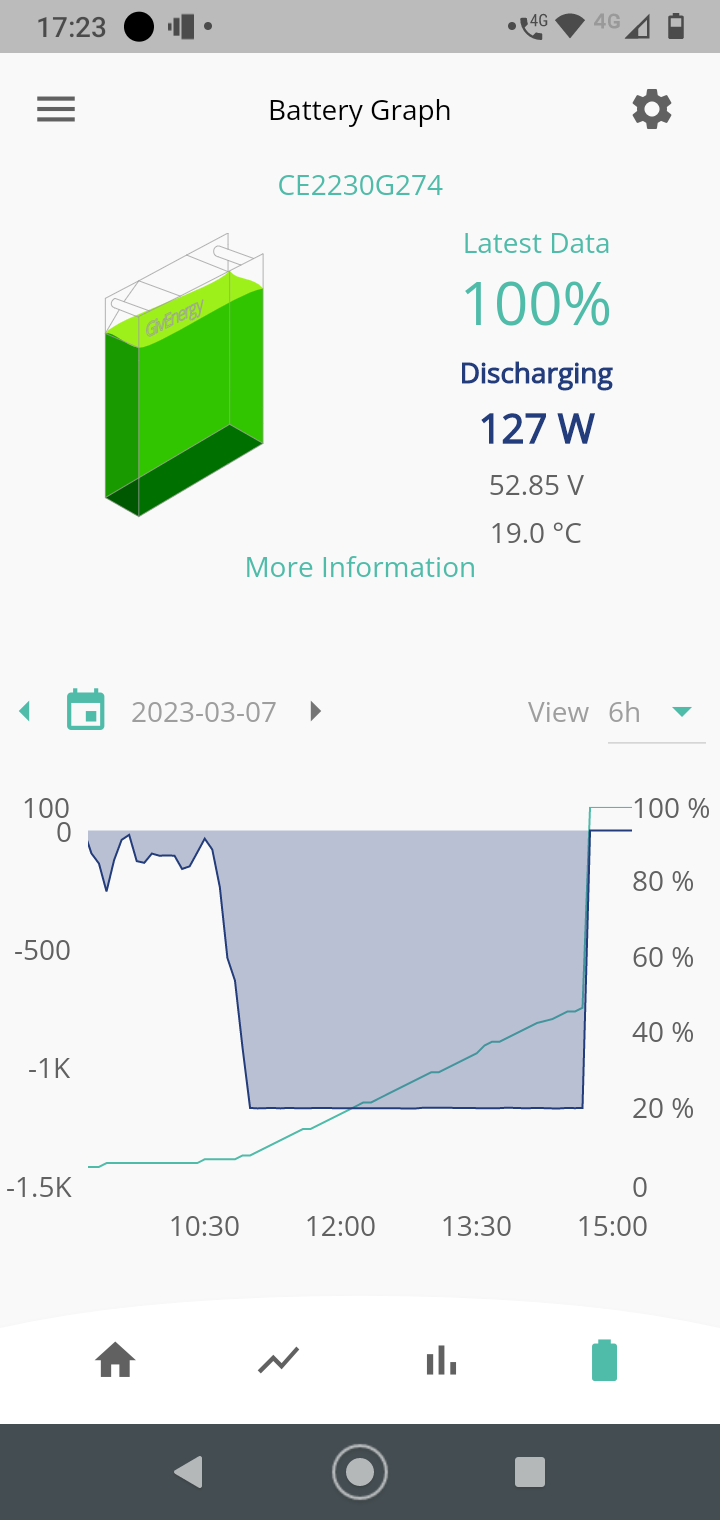Viewport: 720px width, 1520px height.
Task: Go to the next day arrow
Action: pyautogui.click(x=316, y=712)
